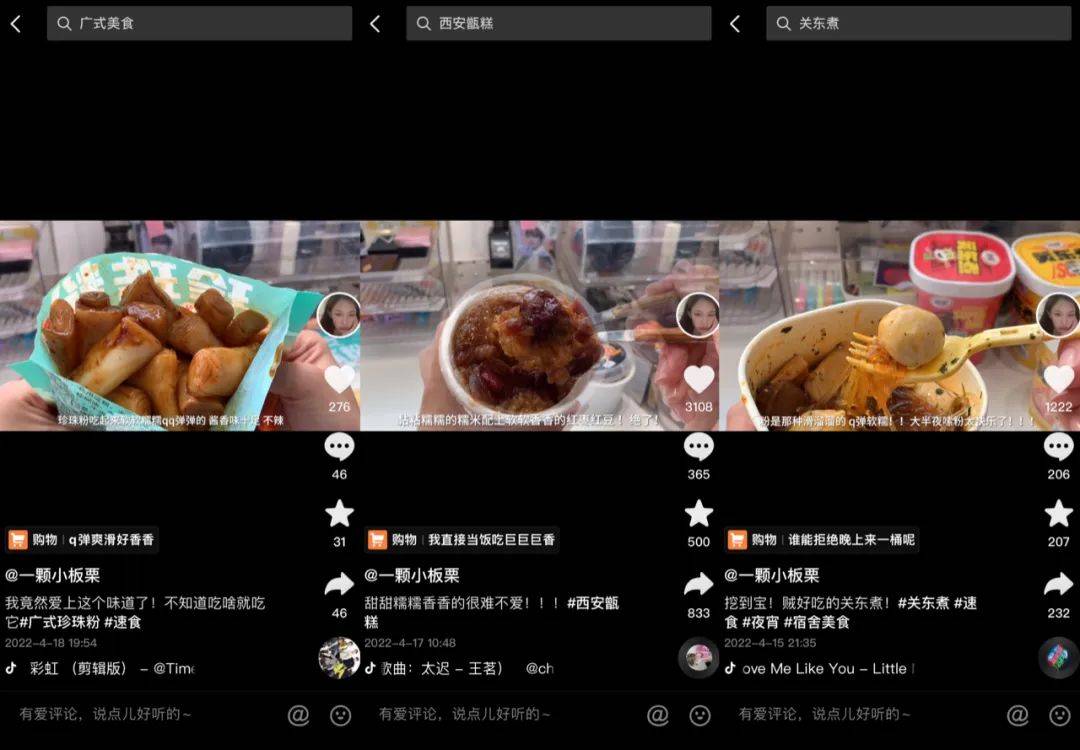Image resolution: width=1080 pixels, height=750 pixels.
Task: Share the video with 833 shares
Action: (x=698, y=584)
